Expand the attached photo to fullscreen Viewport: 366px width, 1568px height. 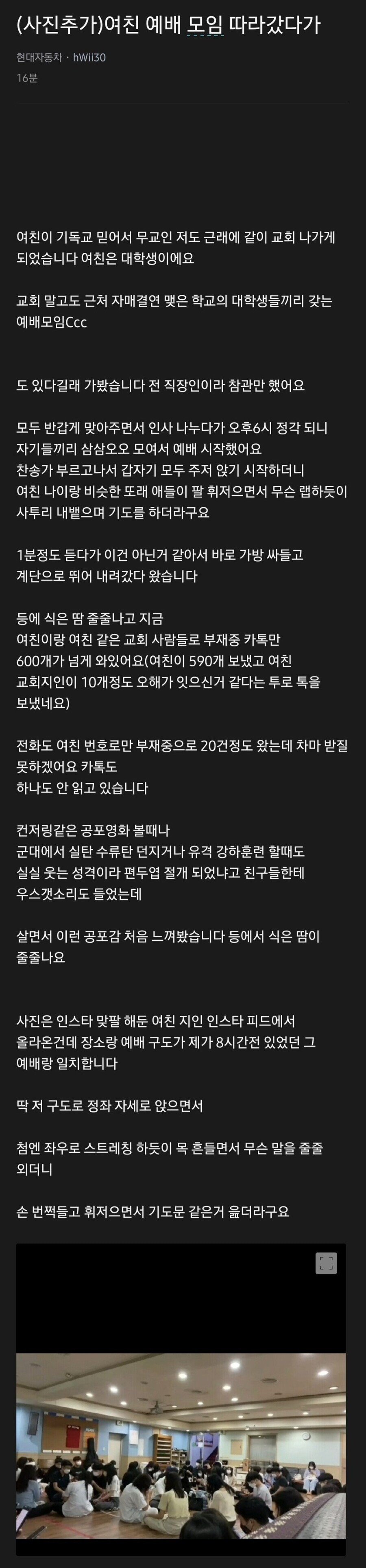[x=326, y=1264]
